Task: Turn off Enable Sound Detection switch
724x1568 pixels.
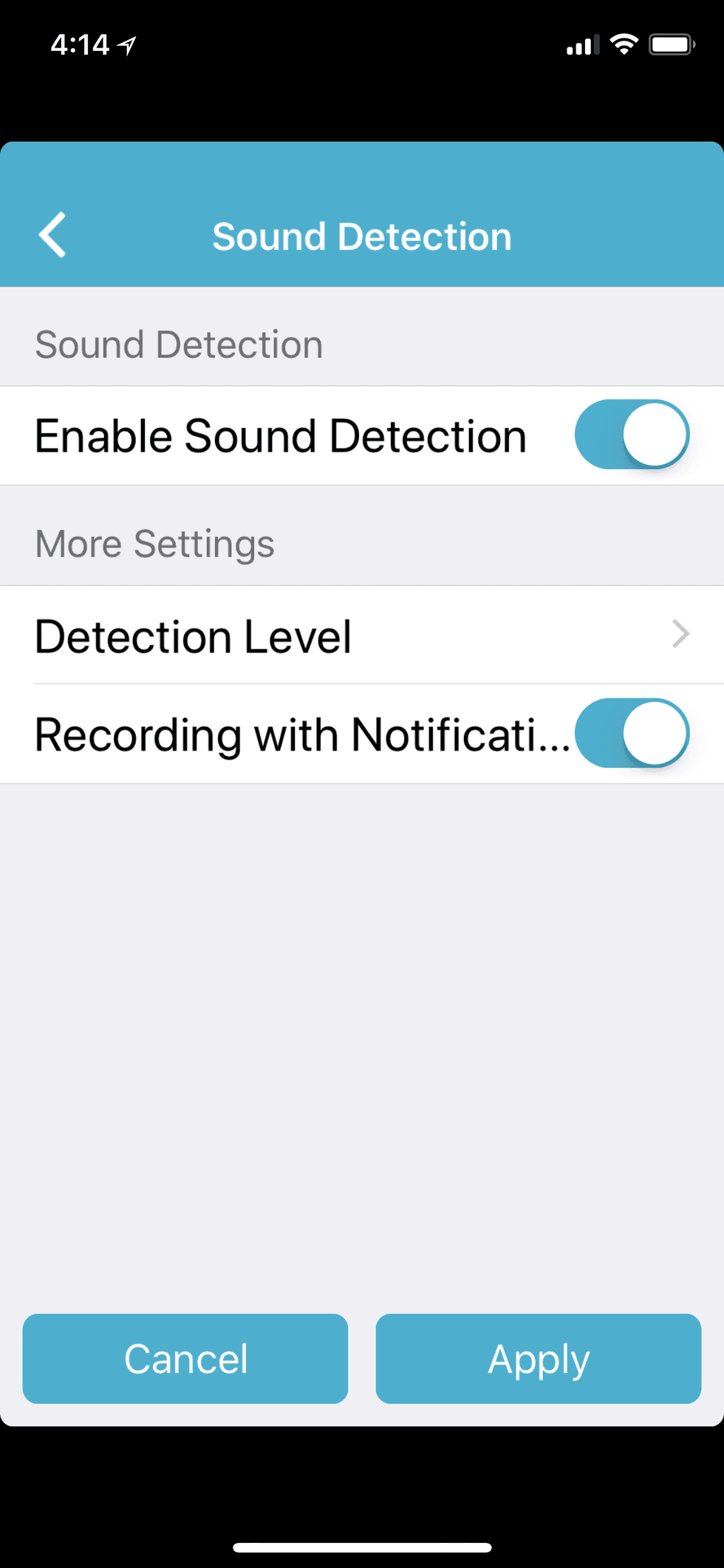Action: point(632,435)
